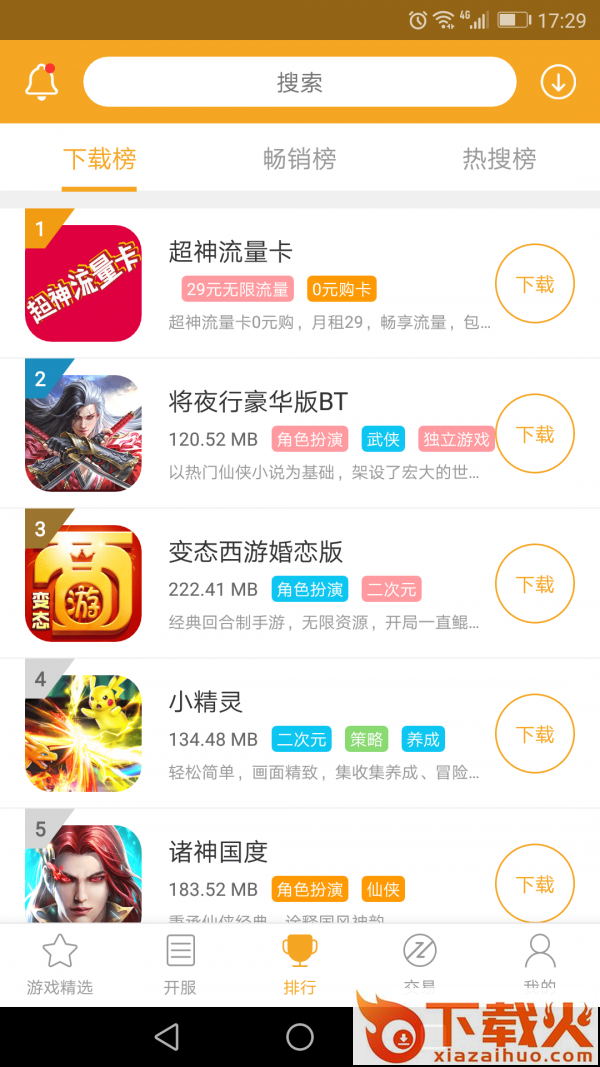Download 变态西游婚恋版
Image resolution: width=600 pixels, height=1067 pixels.
[535, 584]
